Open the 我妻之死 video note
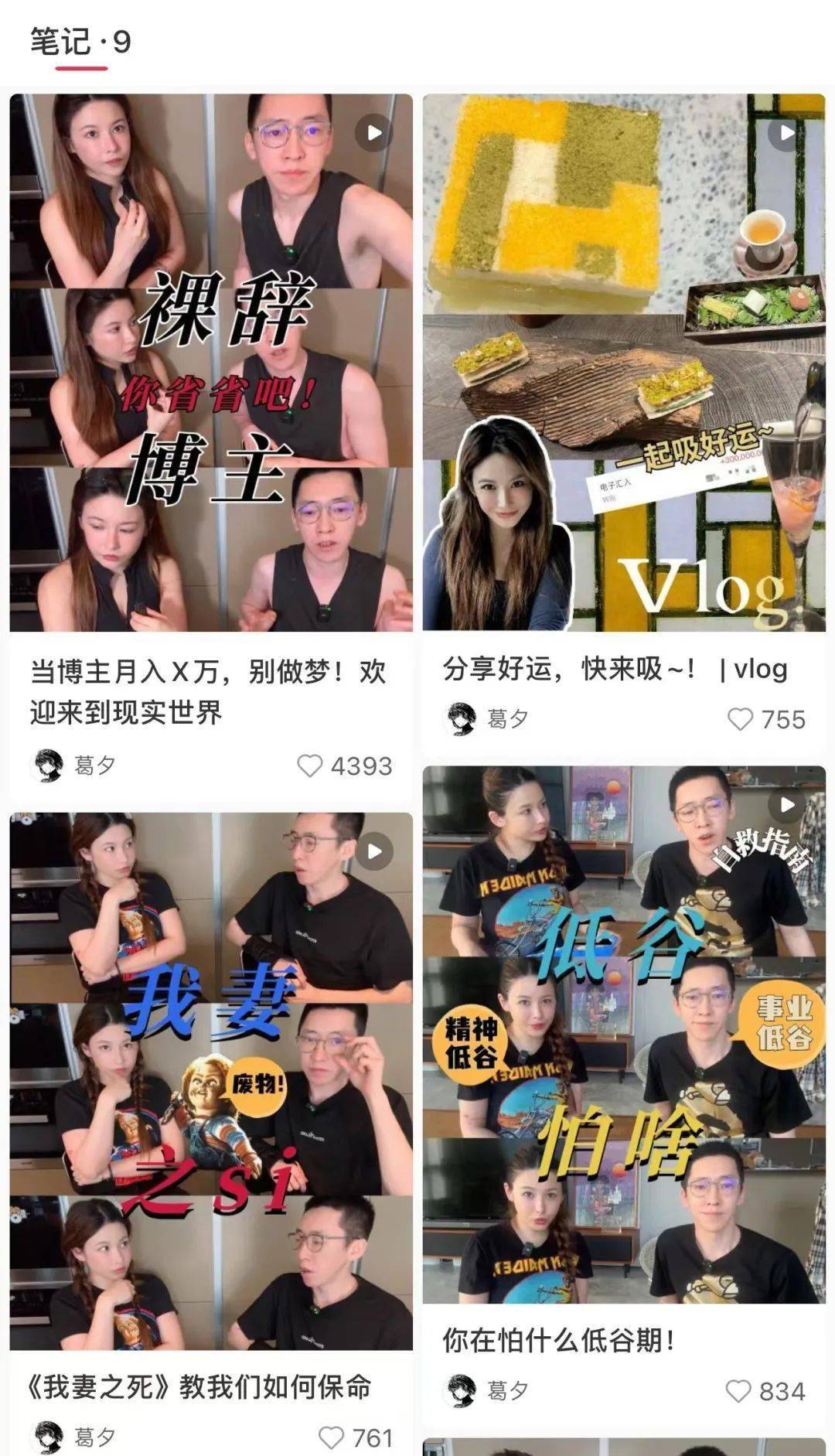Screen dimensions: 835x1456 coord(211,1081)
